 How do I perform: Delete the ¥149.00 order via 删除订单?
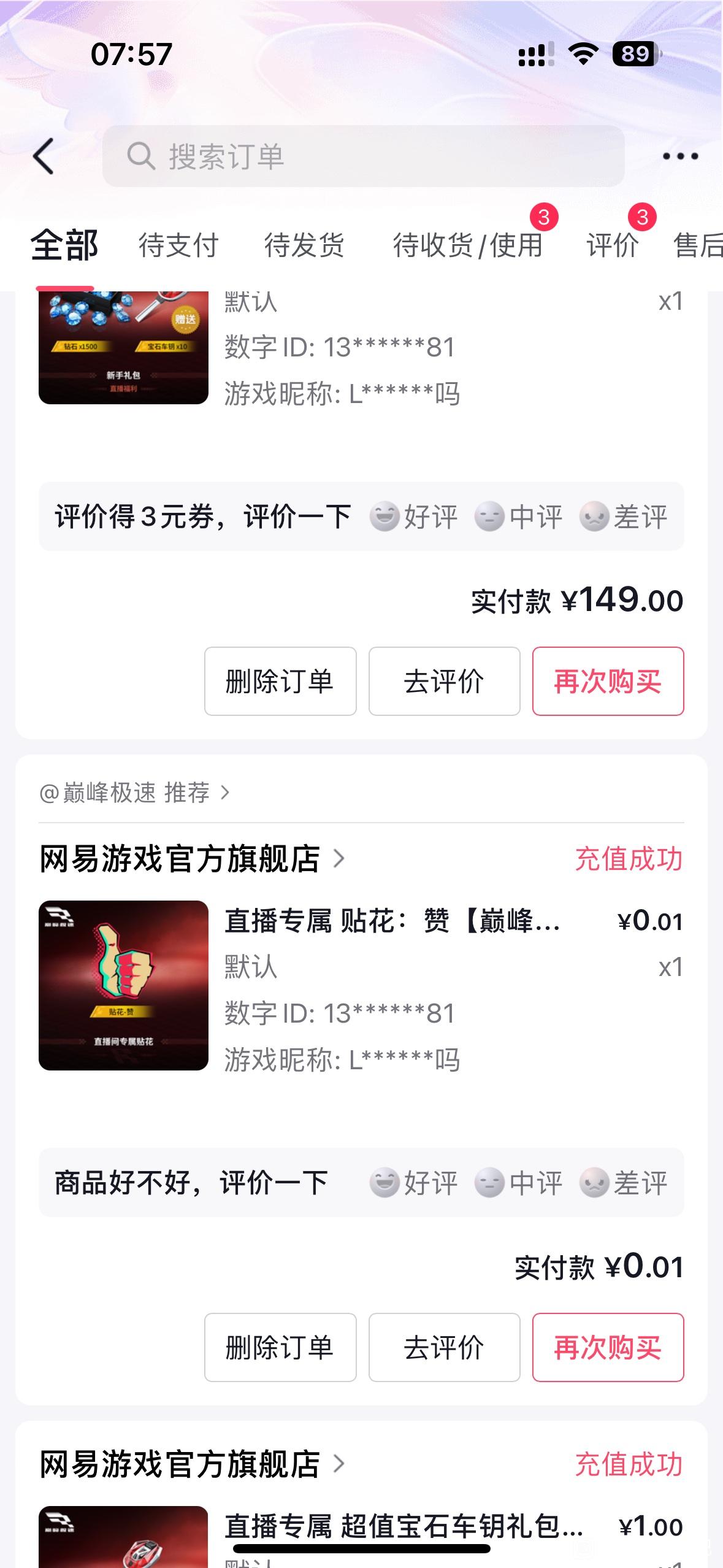click(x=280, y=681)
